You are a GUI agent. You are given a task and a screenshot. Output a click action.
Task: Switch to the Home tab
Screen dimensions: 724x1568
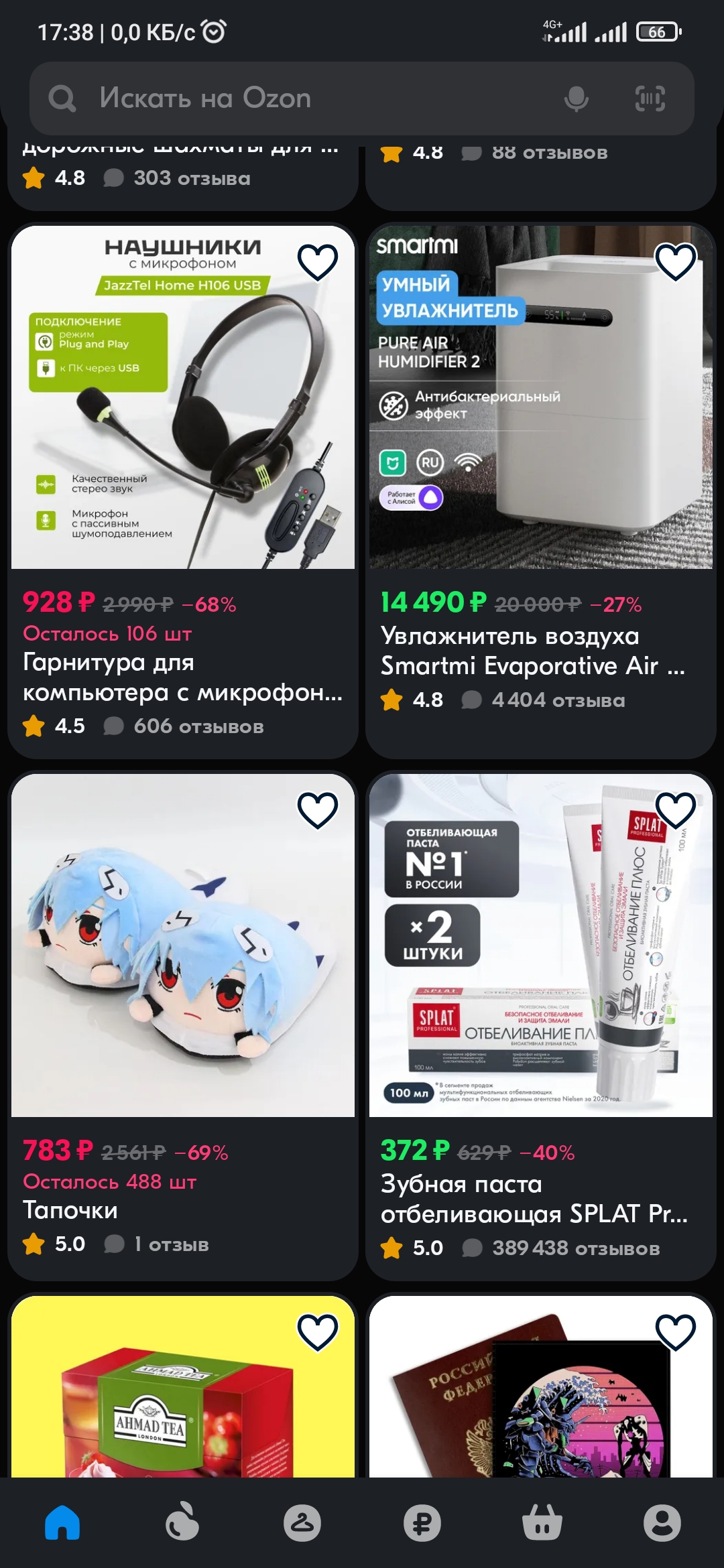(x=62, y=1522)
